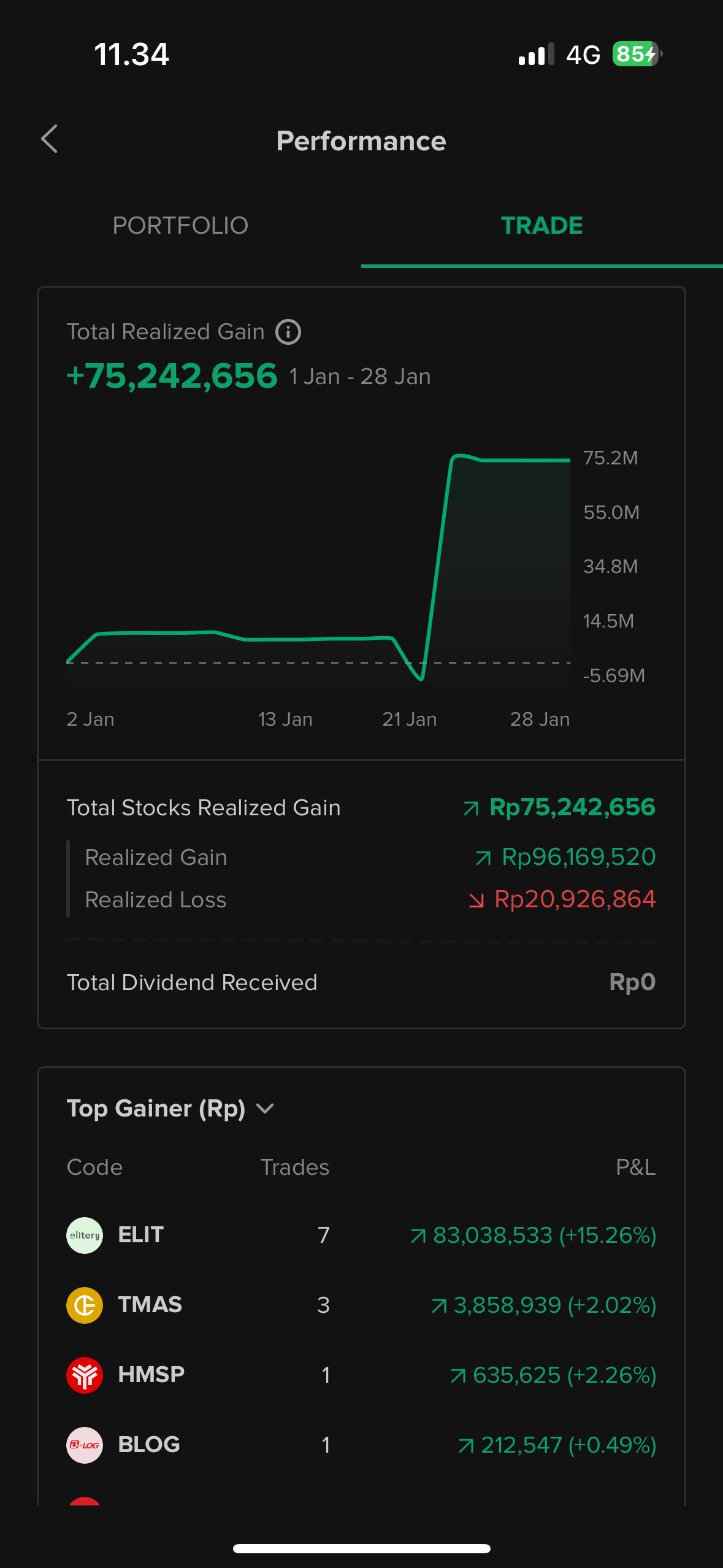Select the TRADE tab
723x1568 pixels.
pyautogui.click(x=541, y=226)
